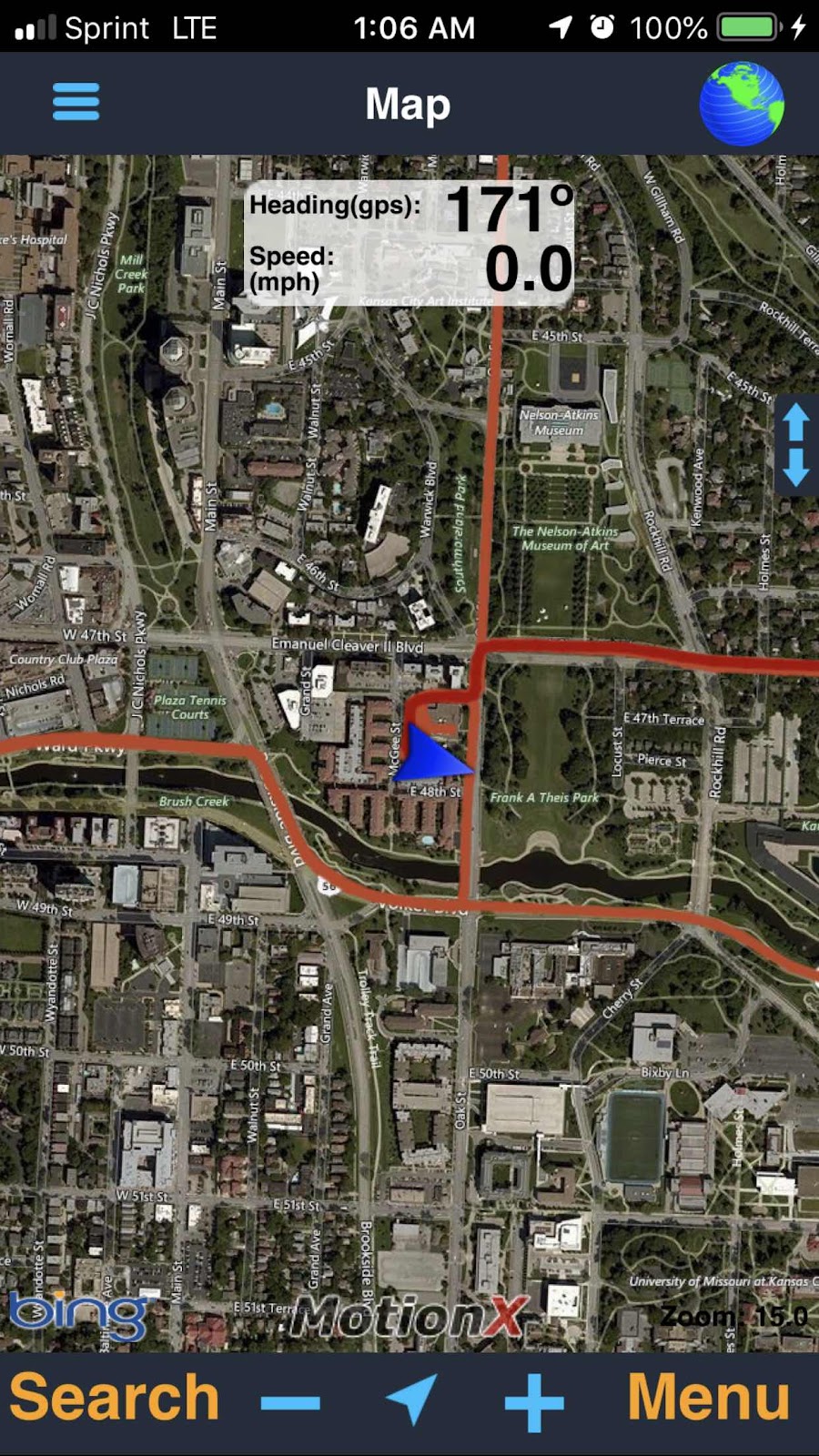Zoom out with the minus button

coord(290,1402)
